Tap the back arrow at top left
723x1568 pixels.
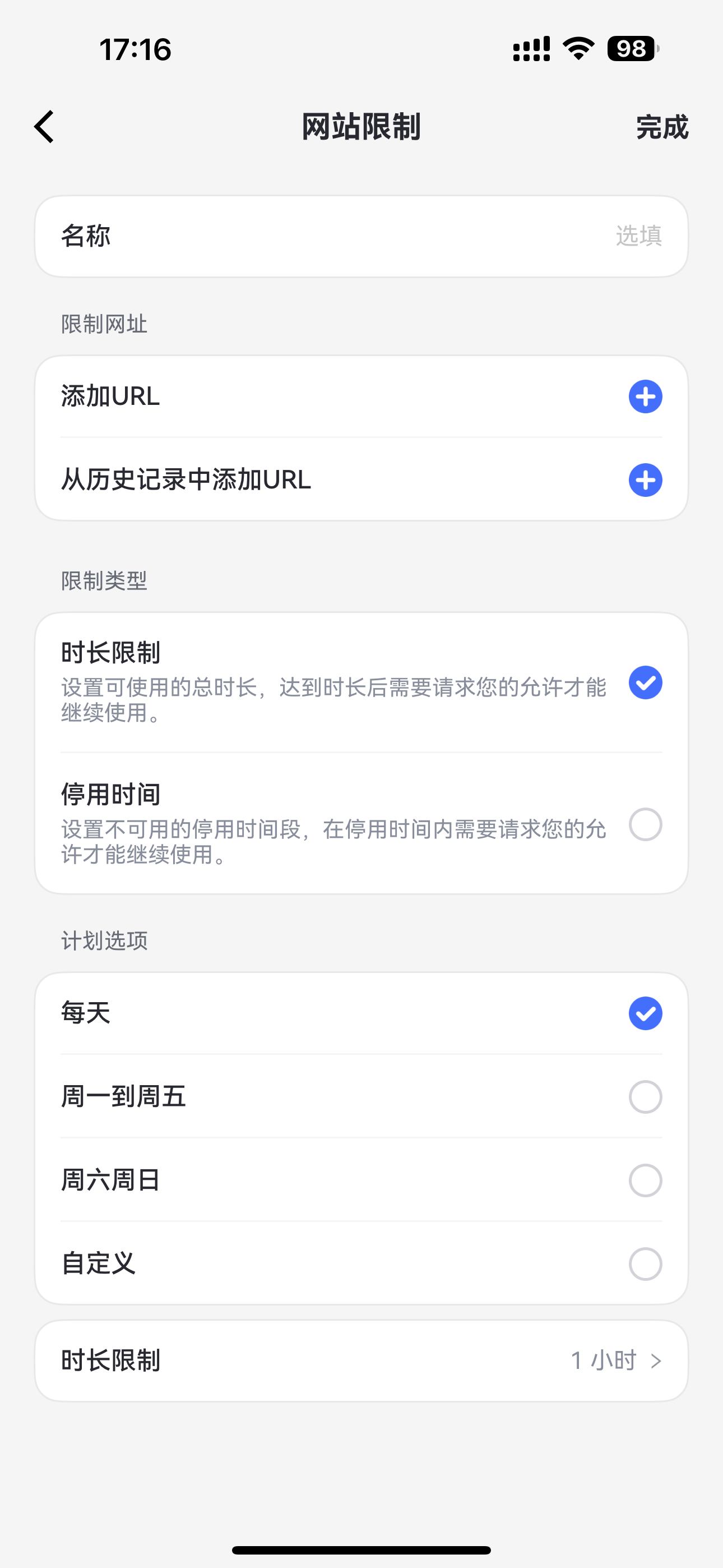point(44,127)
